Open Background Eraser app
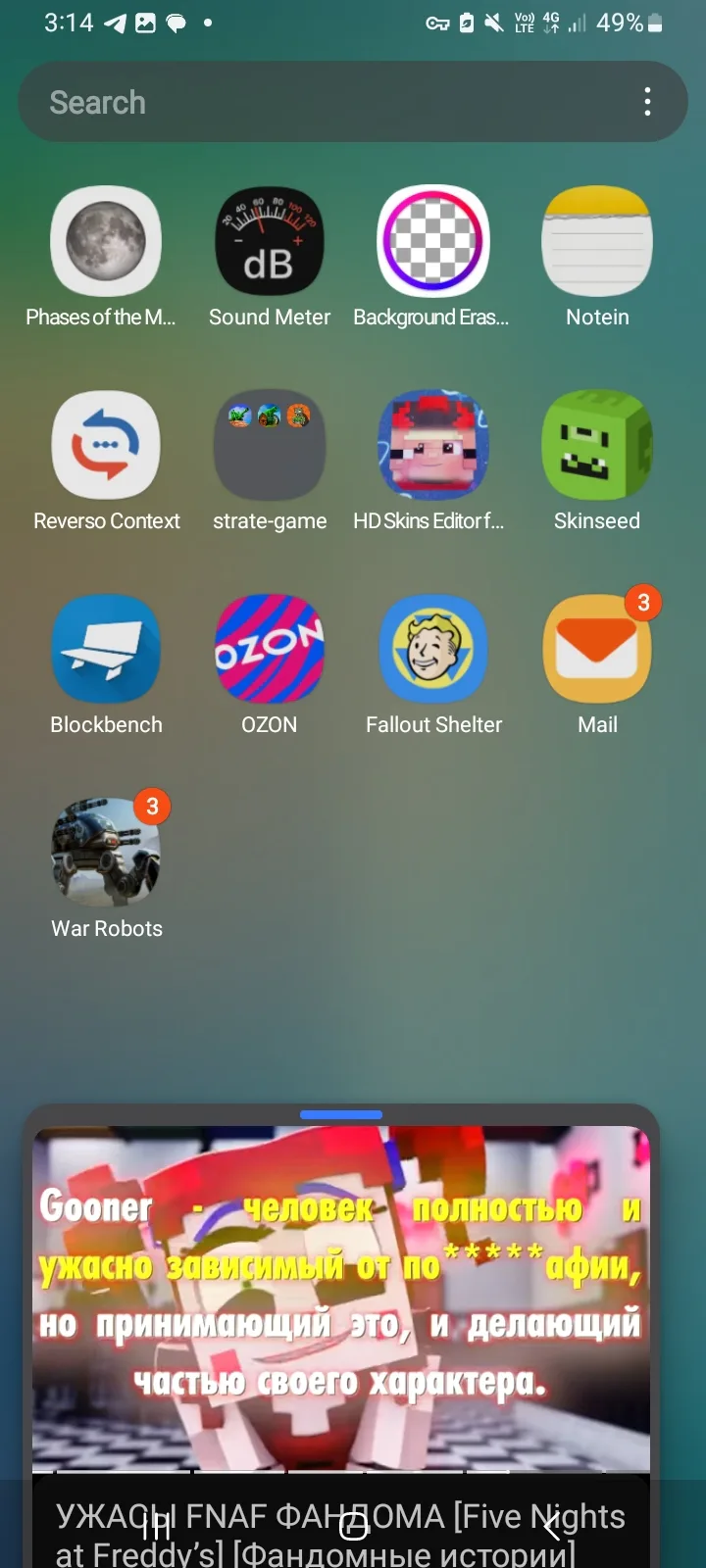 coord(433,241)
